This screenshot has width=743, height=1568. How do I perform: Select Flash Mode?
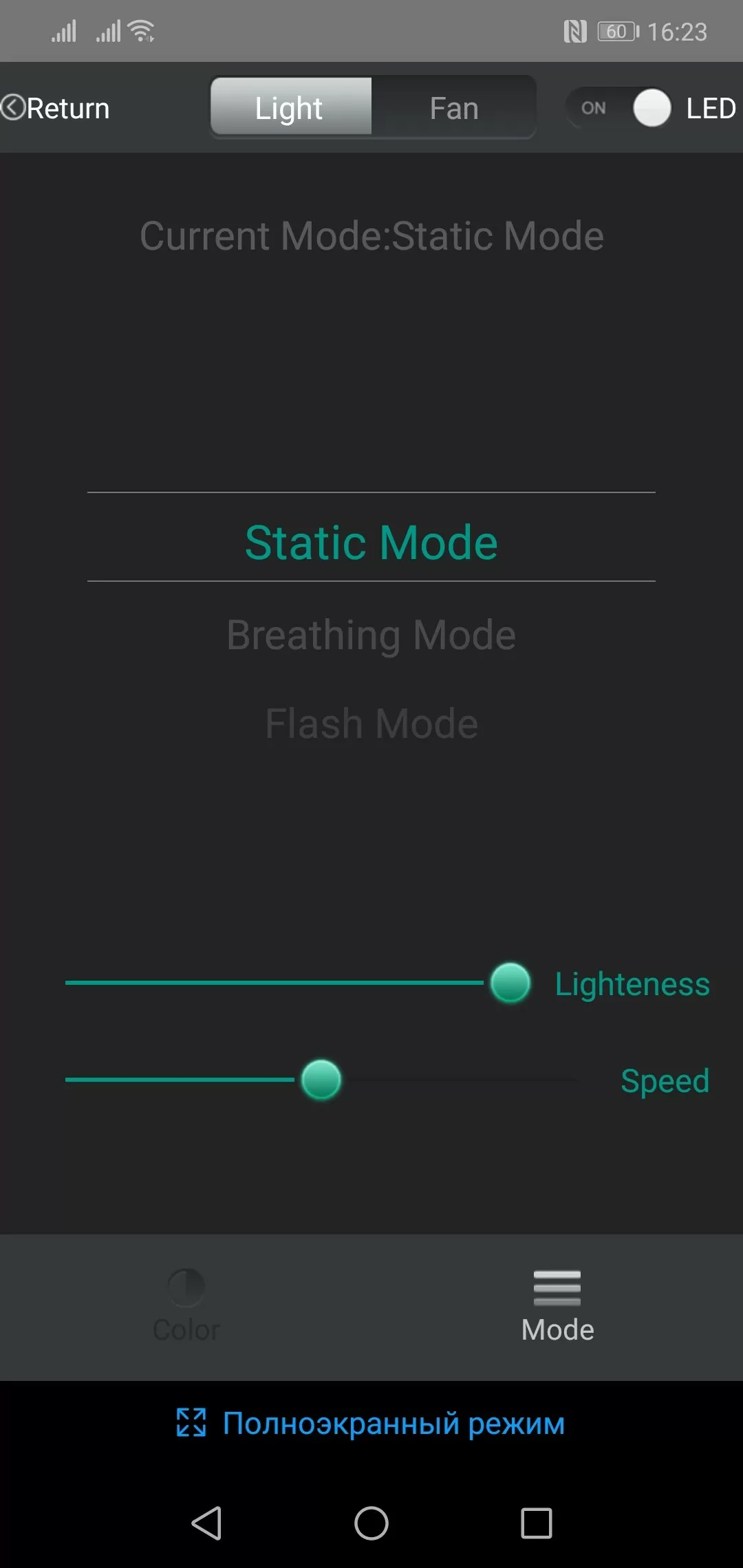[371, 723]
